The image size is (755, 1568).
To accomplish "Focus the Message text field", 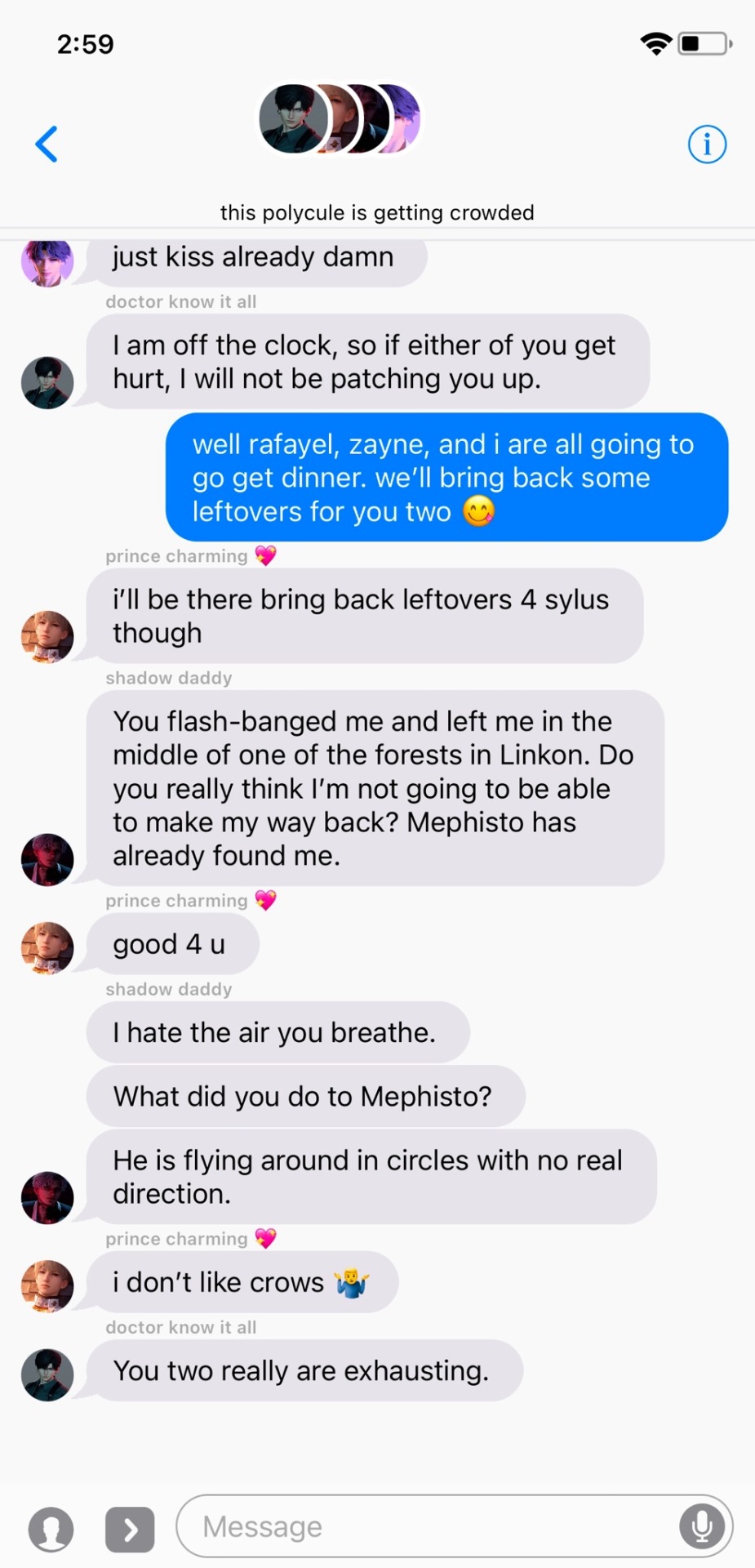I will 424,1526.
